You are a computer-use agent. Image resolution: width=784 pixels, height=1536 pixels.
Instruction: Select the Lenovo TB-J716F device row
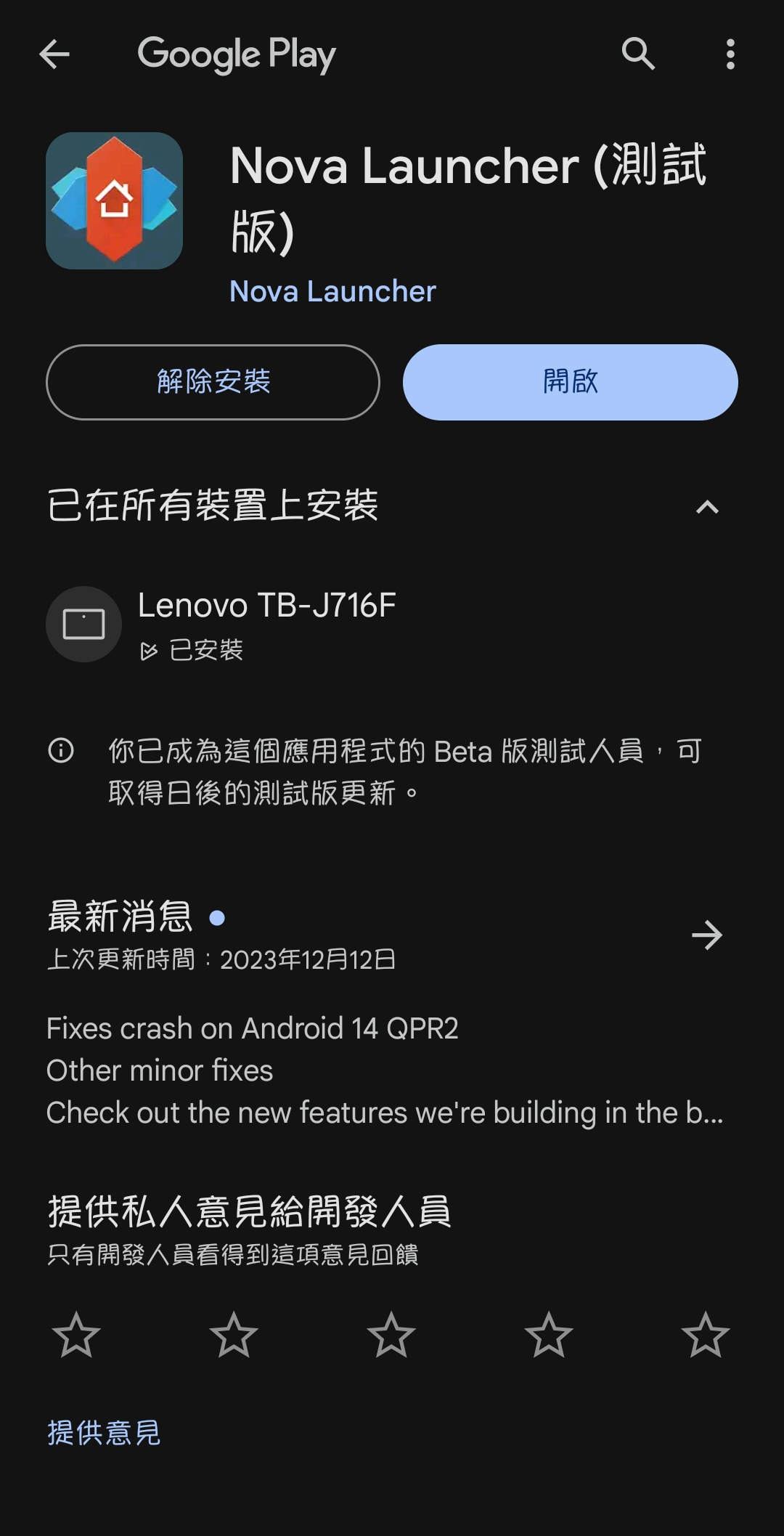pos(392,625)
